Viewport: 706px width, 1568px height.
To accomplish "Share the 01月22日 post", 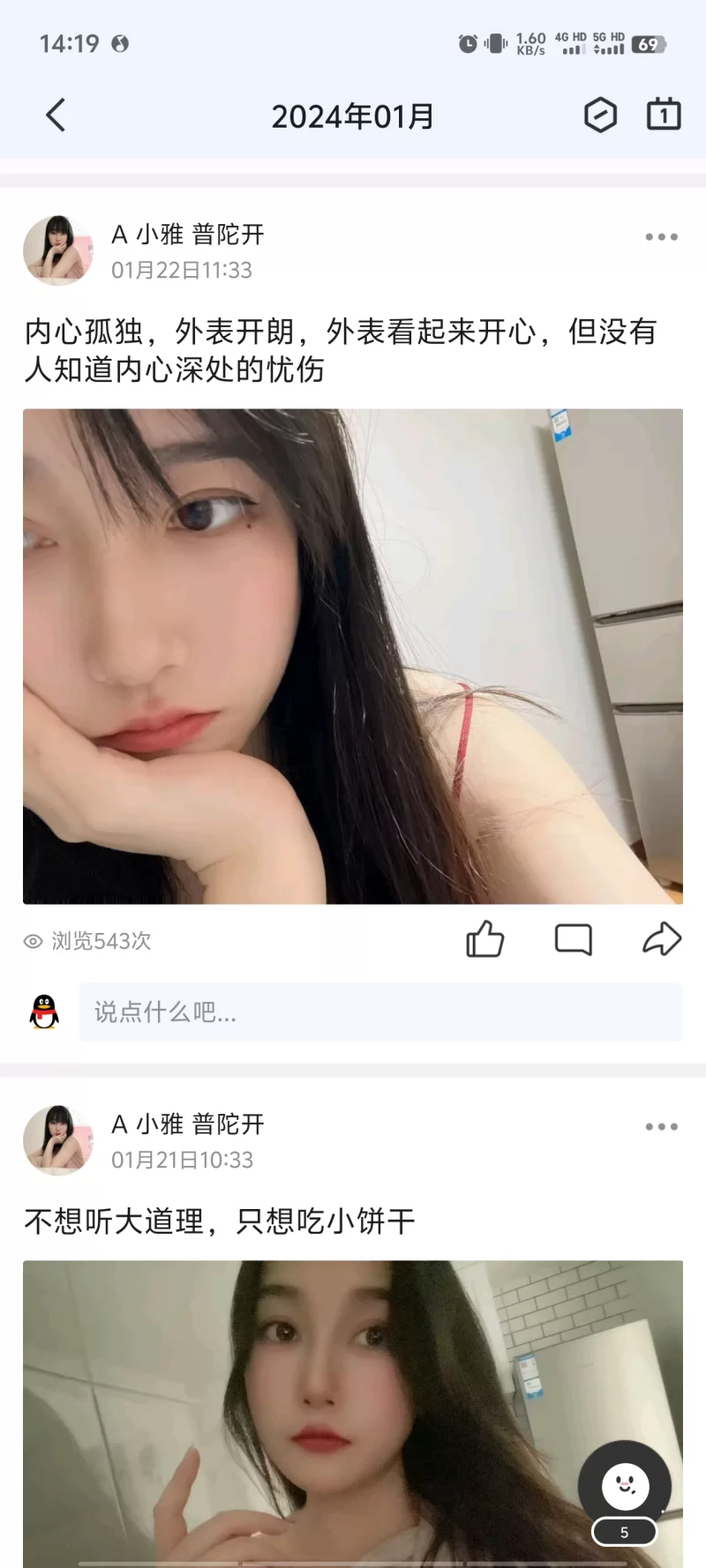I will tap(661, 939).
